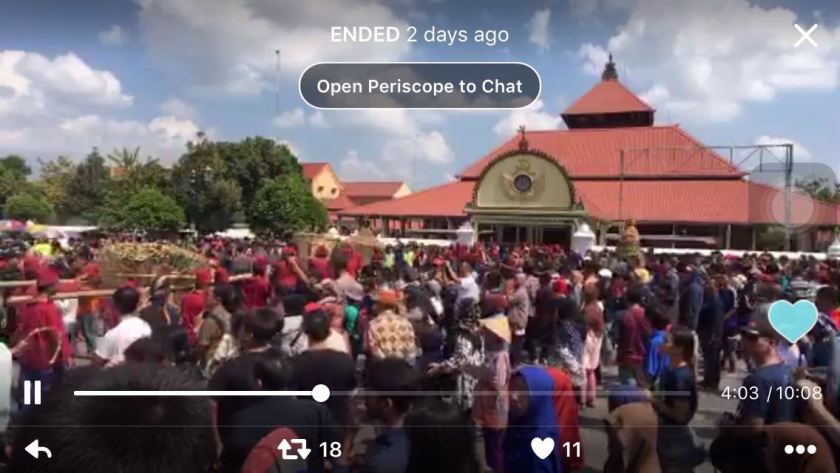The image size is (840, 473).
Task: Tap Open Periscope to Chat button
Action: coord(420,86)
